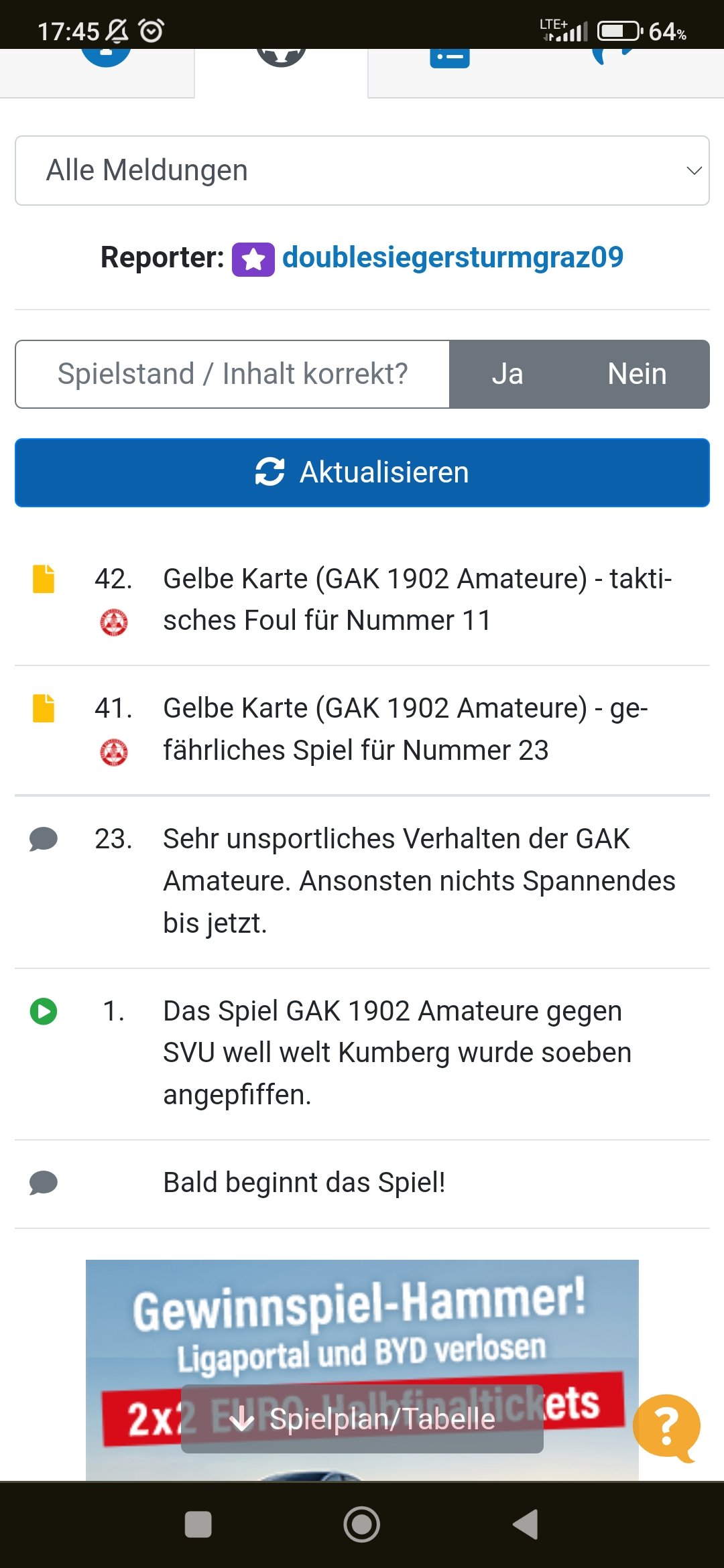Go back with the system back button
The width and height of the screenshot is (724, 1568).
tap(526, 1524)
